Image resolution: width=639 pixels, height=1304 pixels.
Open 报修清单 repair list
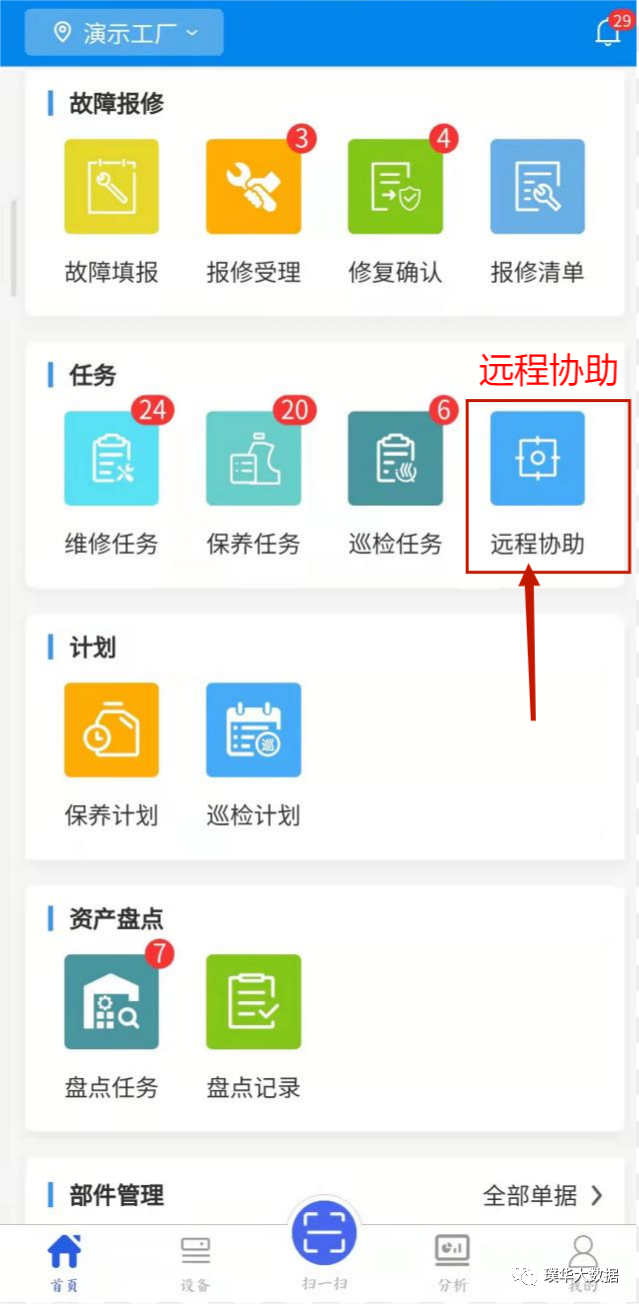[x=537, y=187]
